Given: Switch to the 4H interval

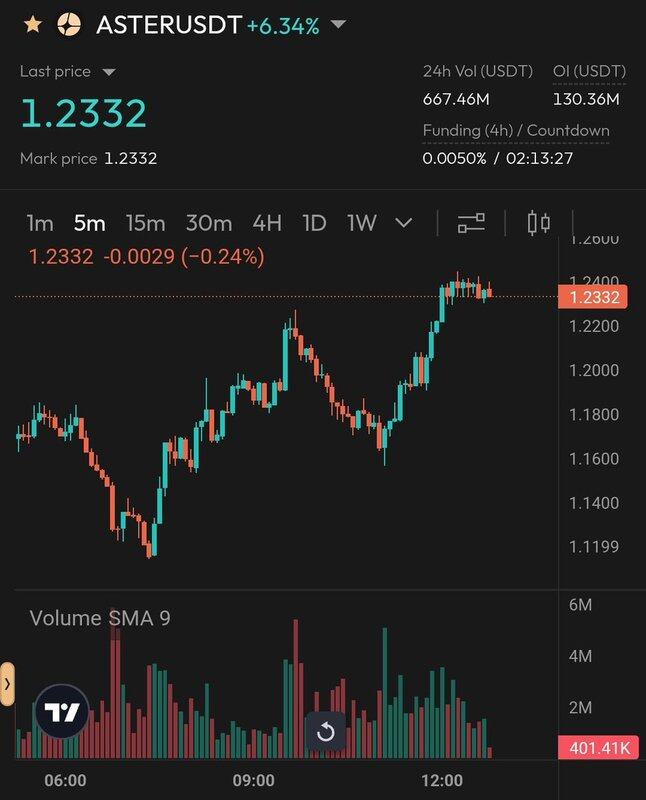Looking at the screenshot, I should 267,223.
